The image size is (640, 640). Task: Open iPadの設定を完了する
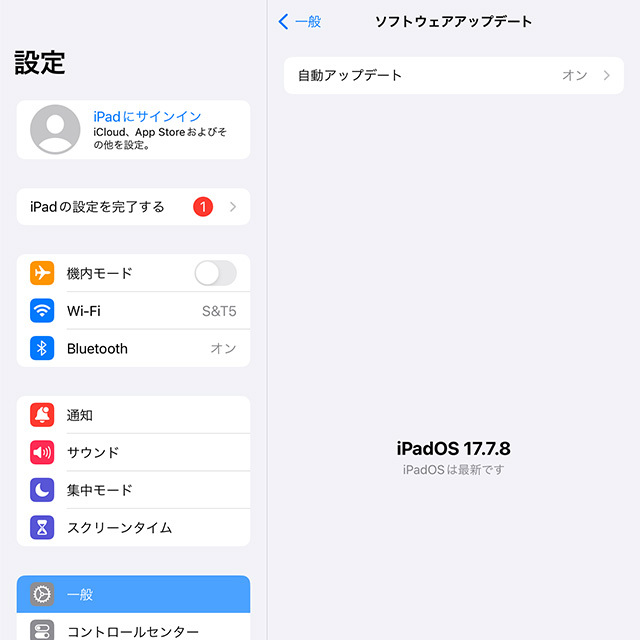[133, 207]
